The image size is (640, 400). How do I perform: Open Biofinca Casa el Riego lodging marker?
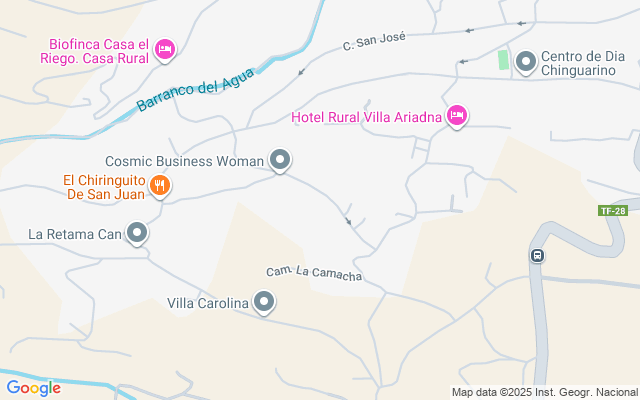(x=165, y=48)
